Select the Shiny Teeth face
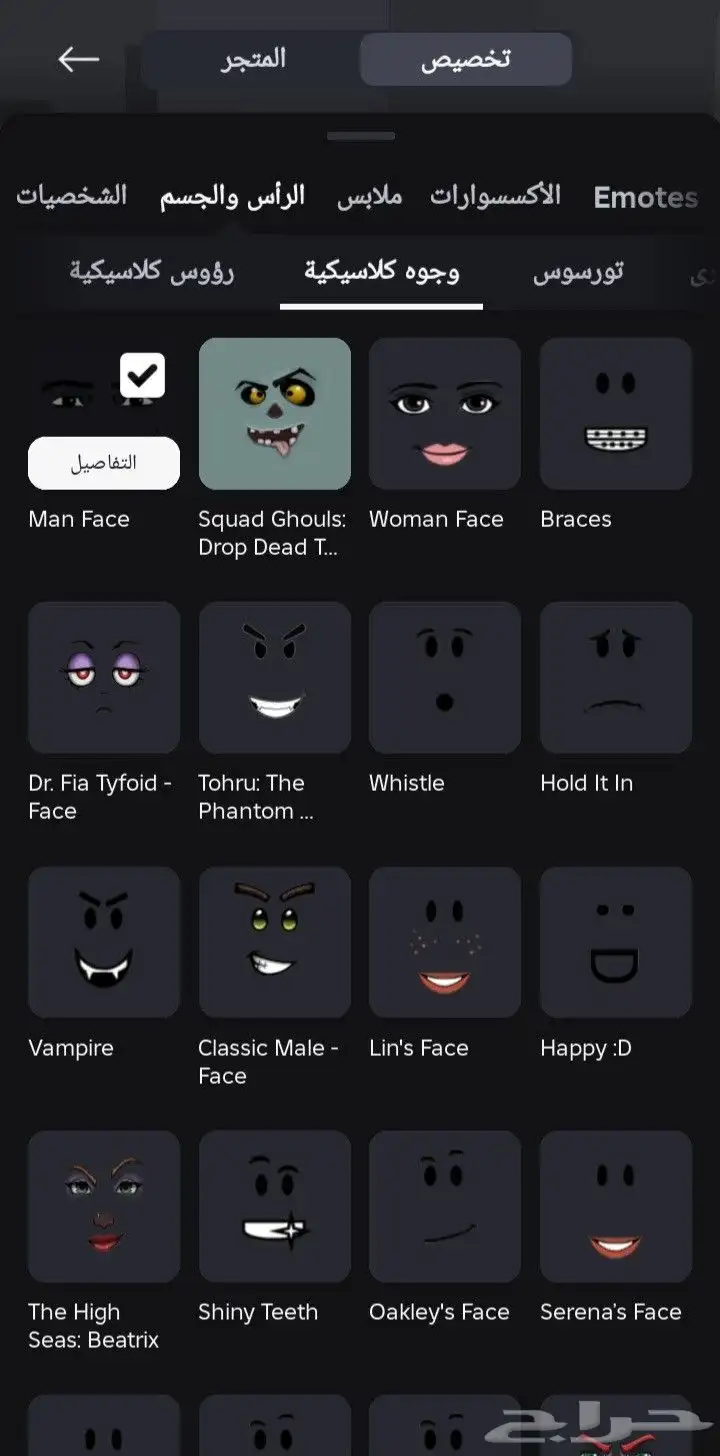 275,1206
